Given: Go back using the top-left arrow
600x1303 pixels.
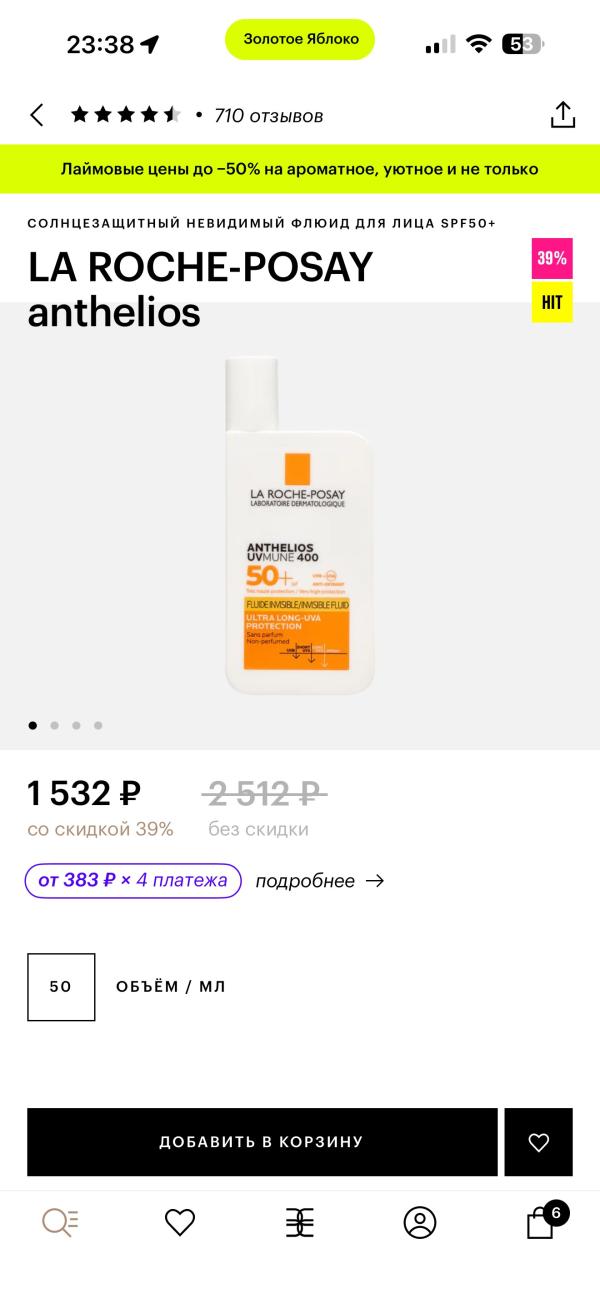Looking at the screenshot, I should click(37, 115).
